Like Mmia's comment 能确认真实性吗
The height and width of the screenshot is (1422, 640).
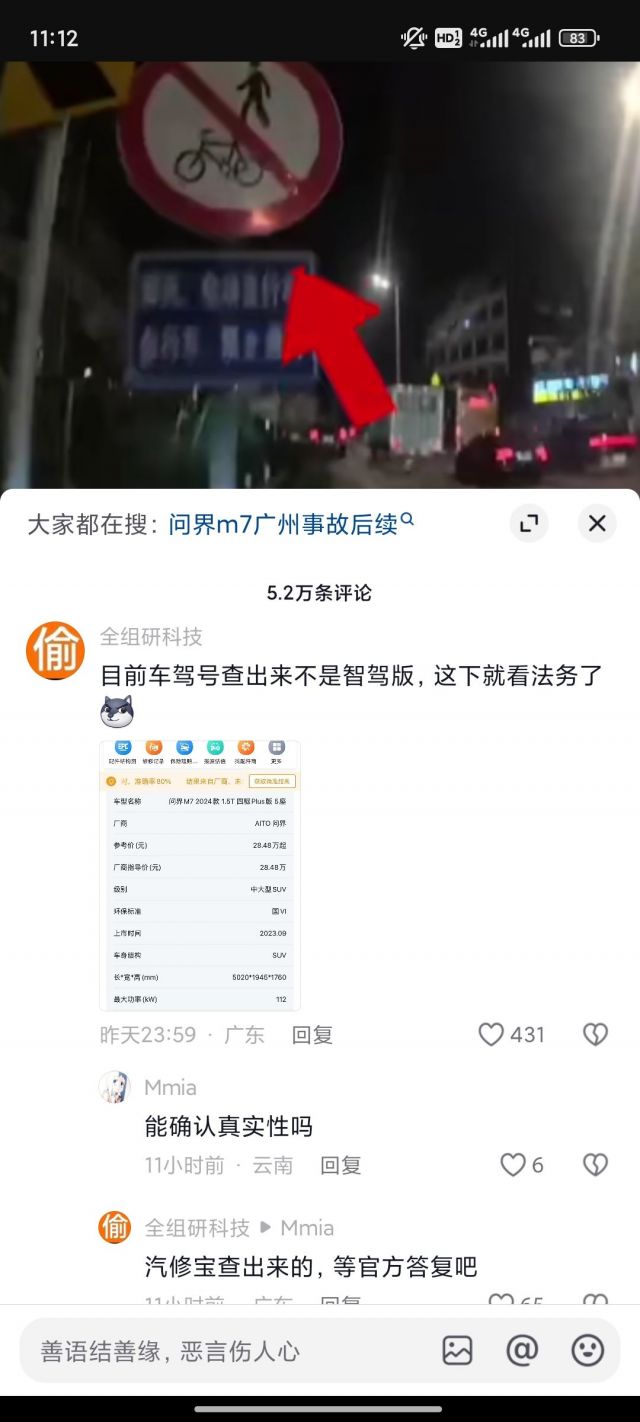(513, 1165)
